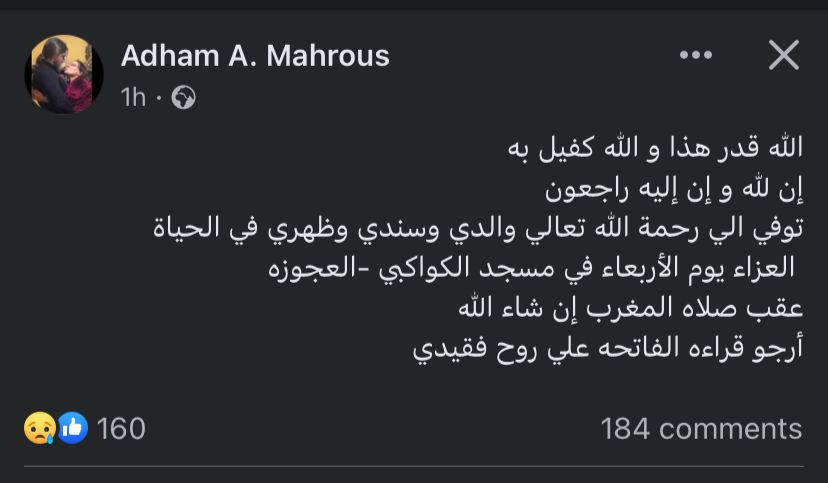Dismiss the post with the X button

point(783,56)
